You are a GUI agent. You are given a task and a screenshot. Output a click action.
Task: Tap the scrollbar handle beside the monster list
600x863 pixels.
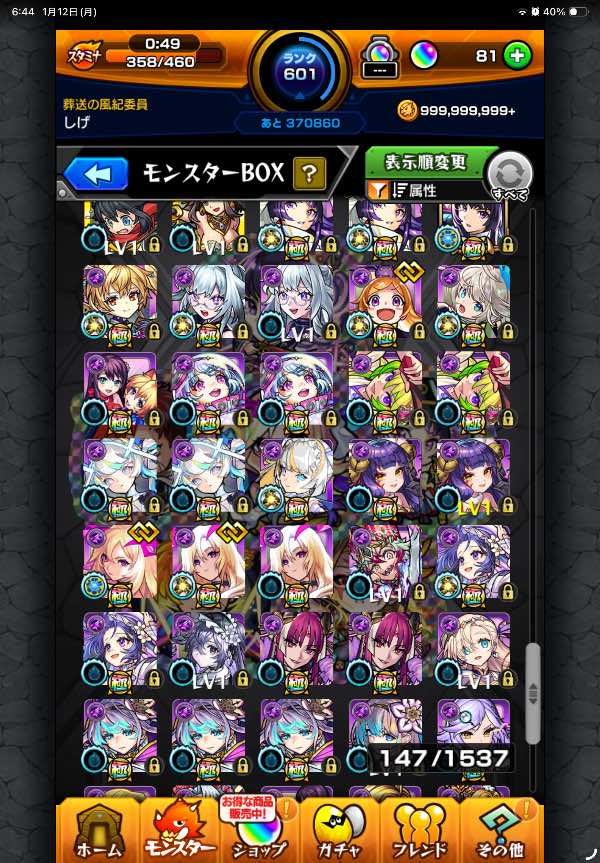(532, 694)
